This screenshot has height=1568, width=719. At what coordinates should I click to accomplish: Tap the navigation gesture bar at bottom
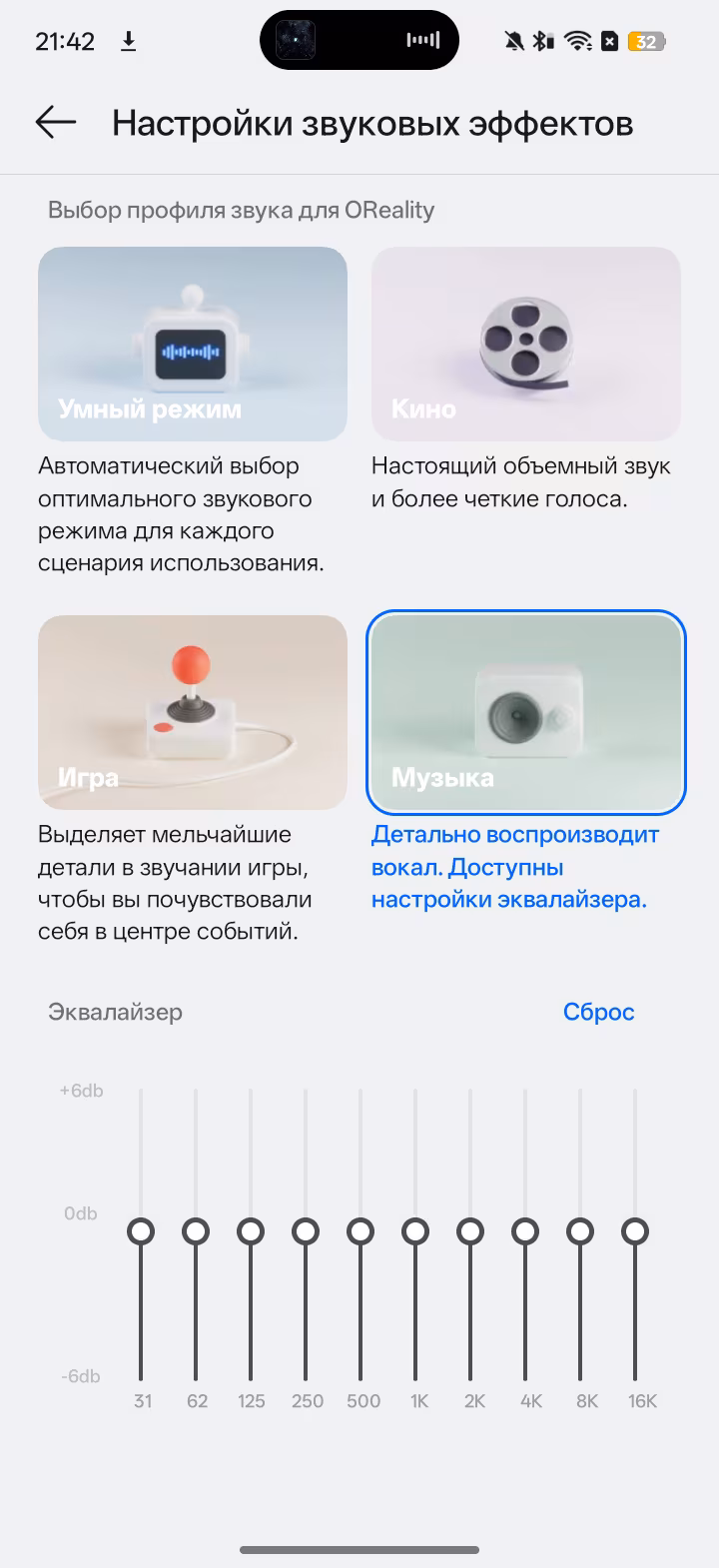tap(359, 1550)
